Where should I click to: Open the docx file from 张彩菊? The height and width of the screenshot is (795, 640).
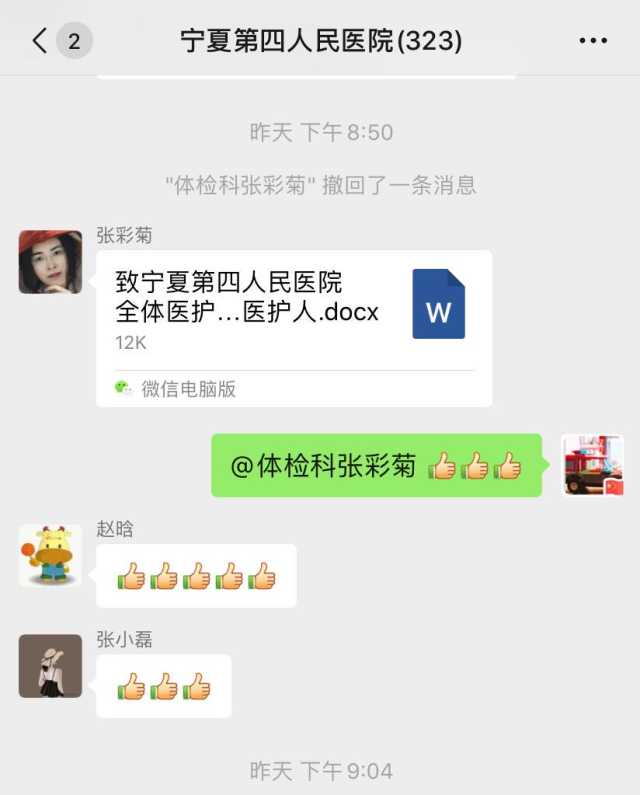coord(293,328)
